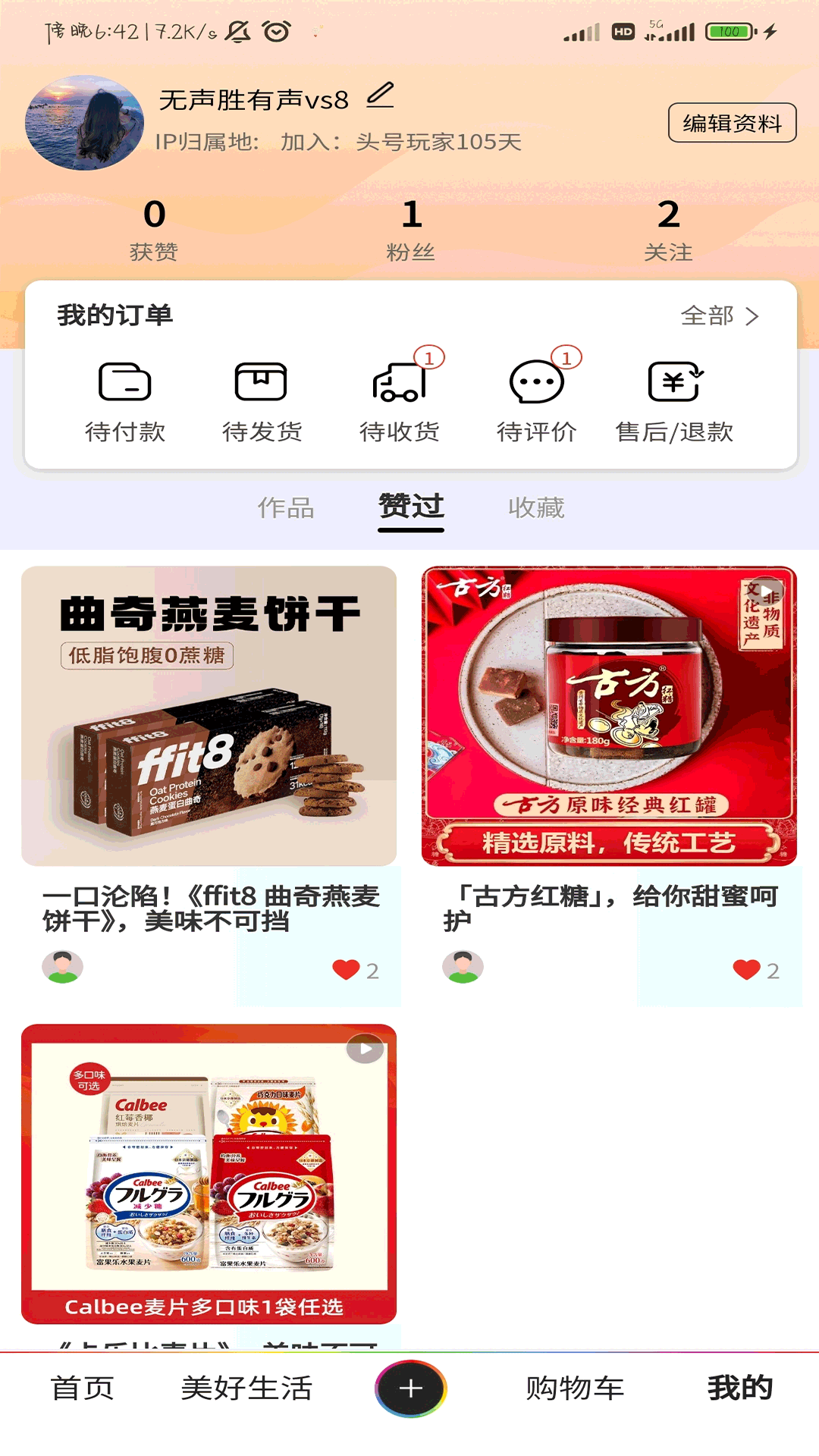Open 售后/退款 after-sales refund icon
819x1456 pixels.
tap(675, 383)
